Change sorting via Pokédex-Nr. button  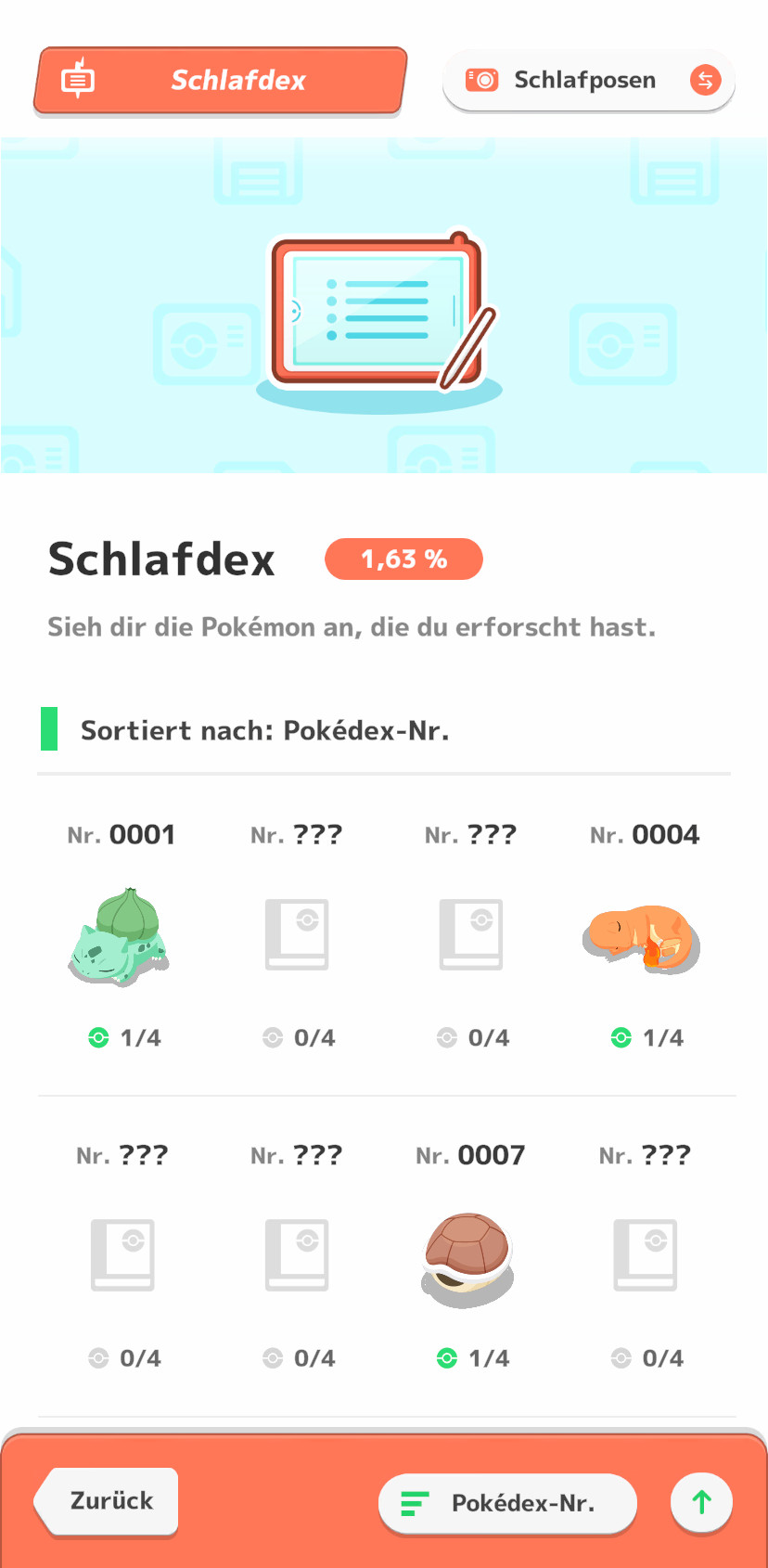[x=507, y=1503]
